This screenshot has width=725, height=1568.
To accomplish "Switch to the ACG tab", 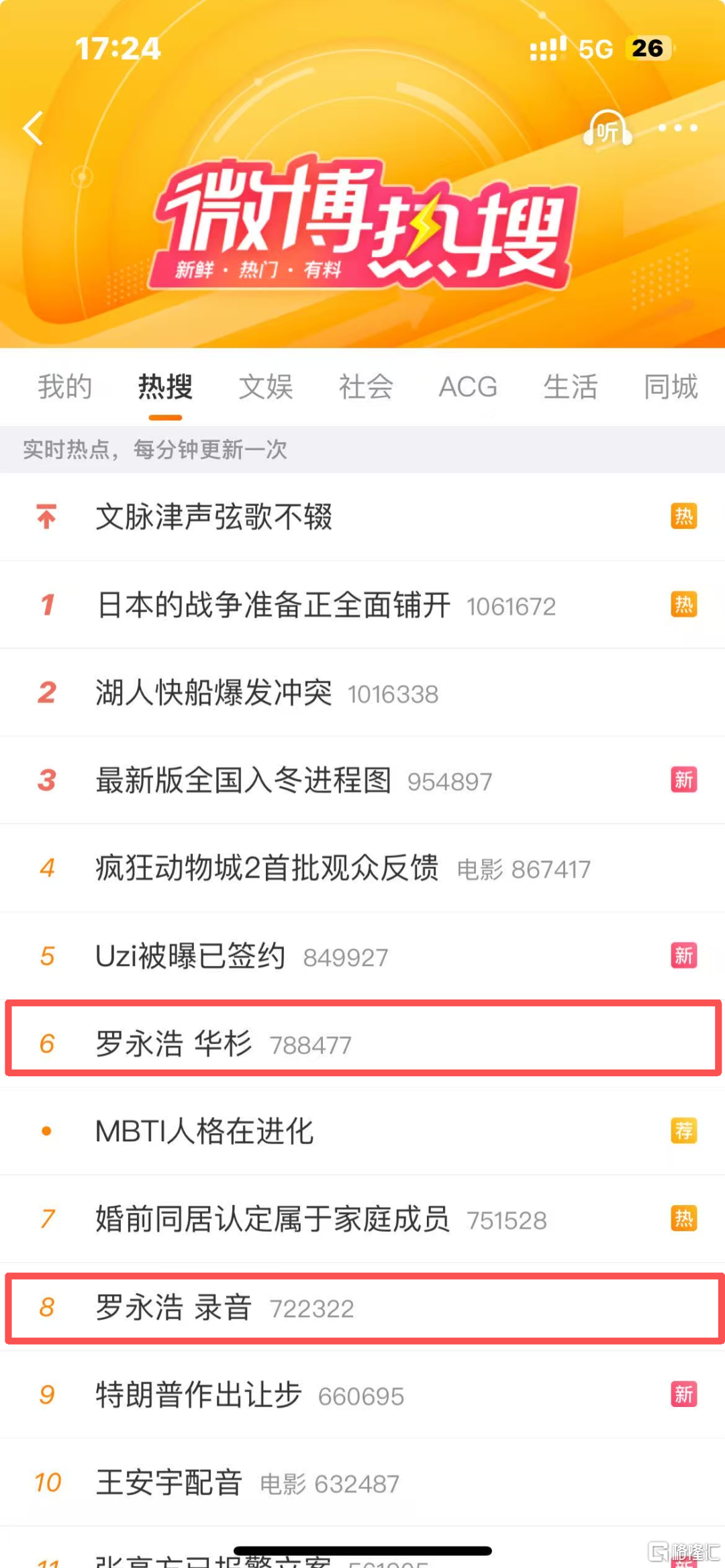I will 468,387.
